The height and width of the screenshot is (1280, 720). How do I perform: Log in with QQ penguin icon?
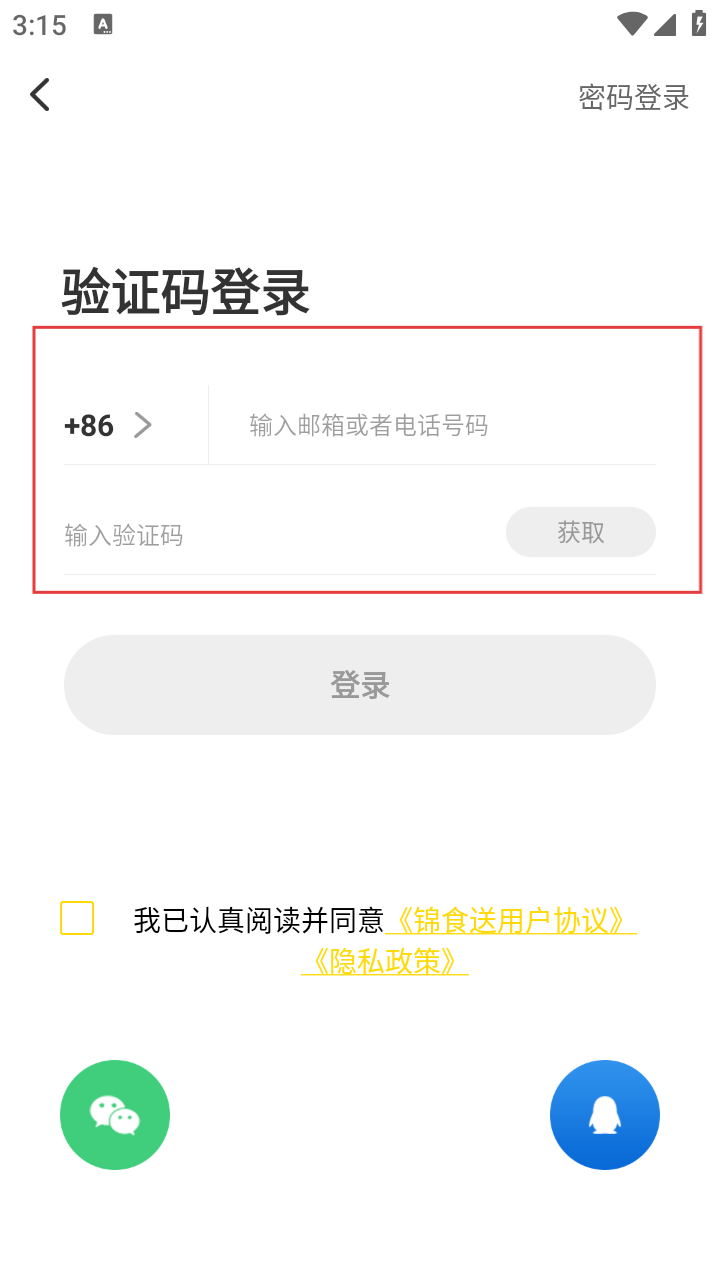coord(605,1115)
